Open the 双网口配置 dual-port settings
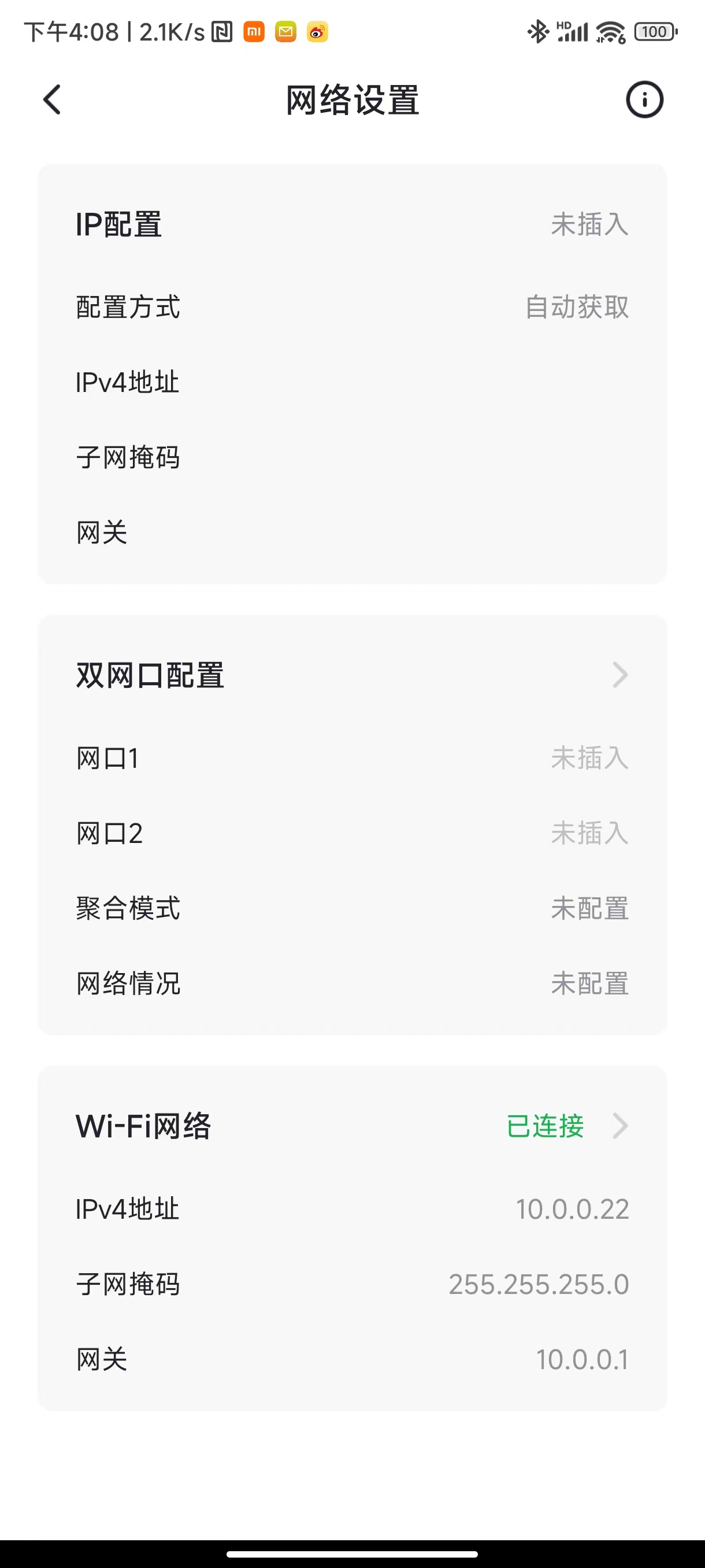Viewport: 705px width, 1568px height. click(x=352, y=675)
